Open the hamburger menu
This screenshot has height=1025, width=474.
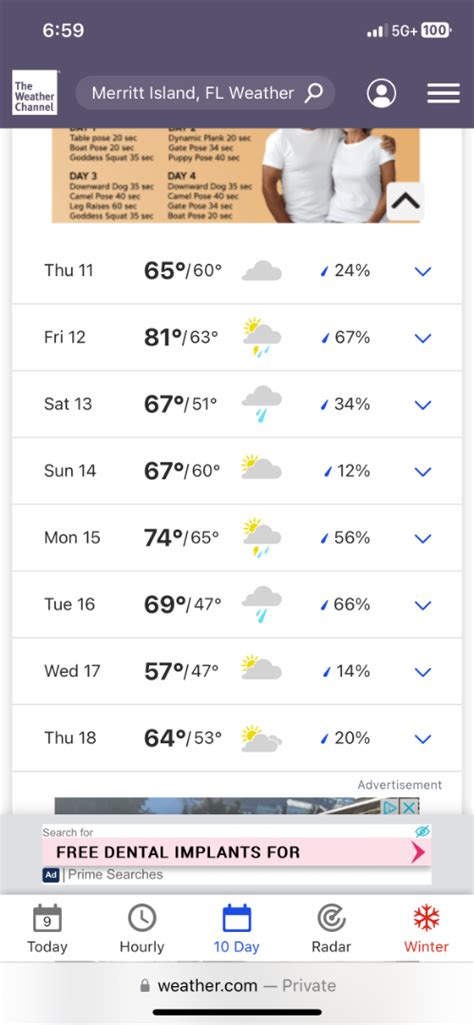444,93
